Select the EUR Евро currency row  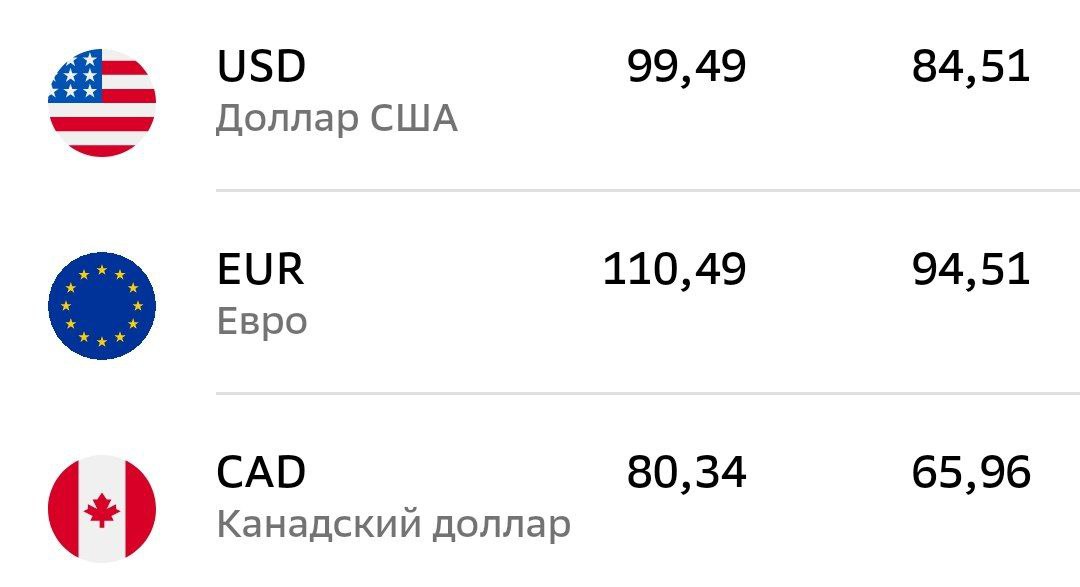[x=540, y=294]
